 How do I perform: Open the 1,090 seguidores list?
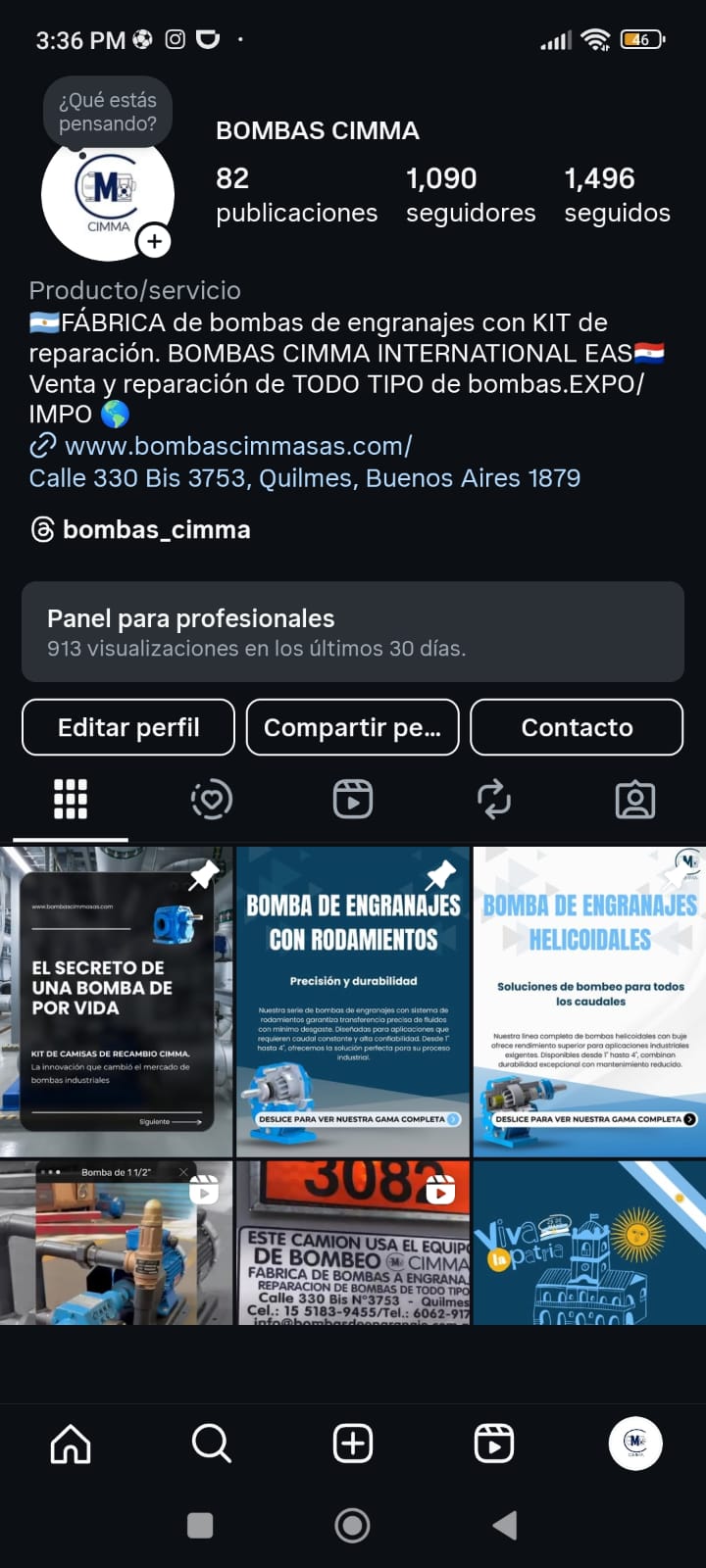click(471, 194)
